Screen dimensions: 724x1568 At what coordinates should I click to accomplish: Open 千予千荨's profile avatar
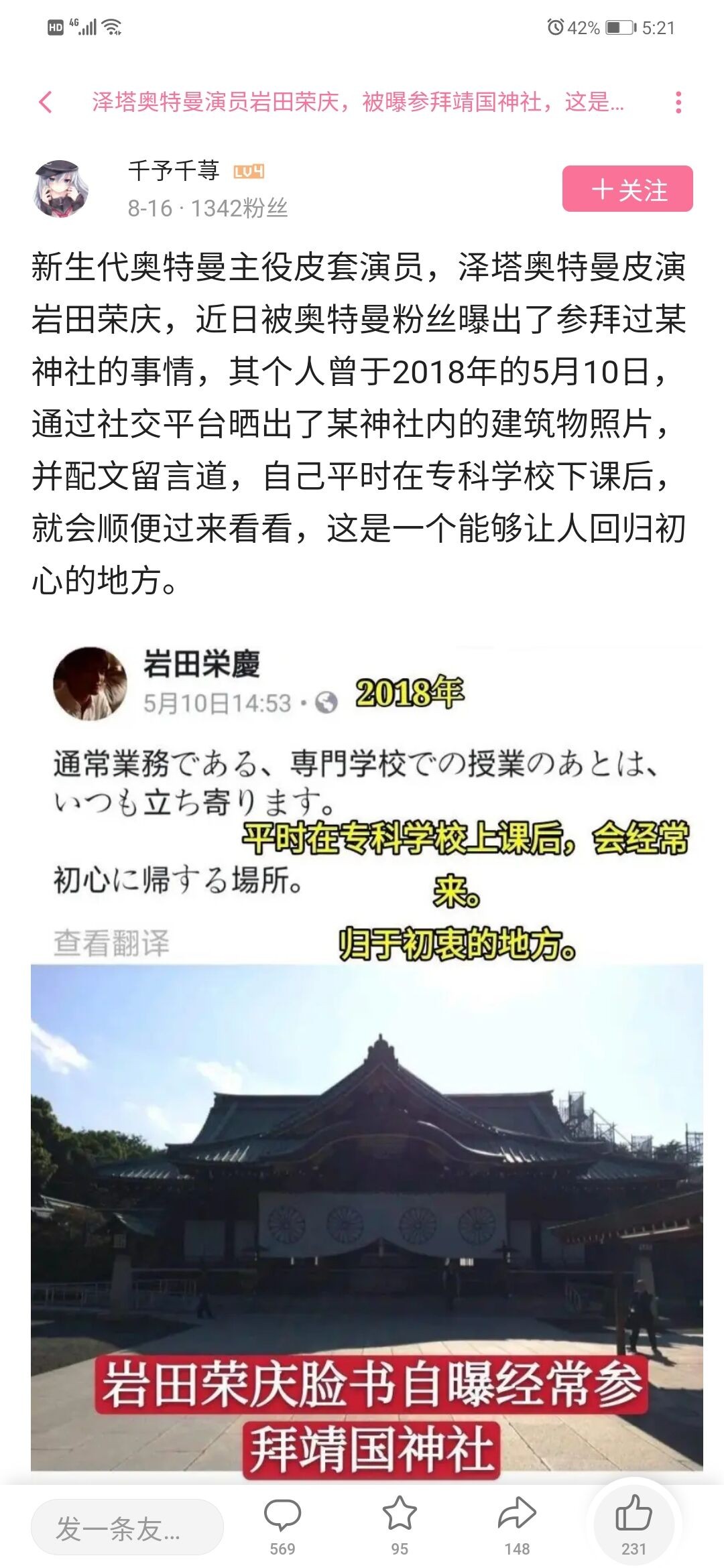click(x=61, y=190)
